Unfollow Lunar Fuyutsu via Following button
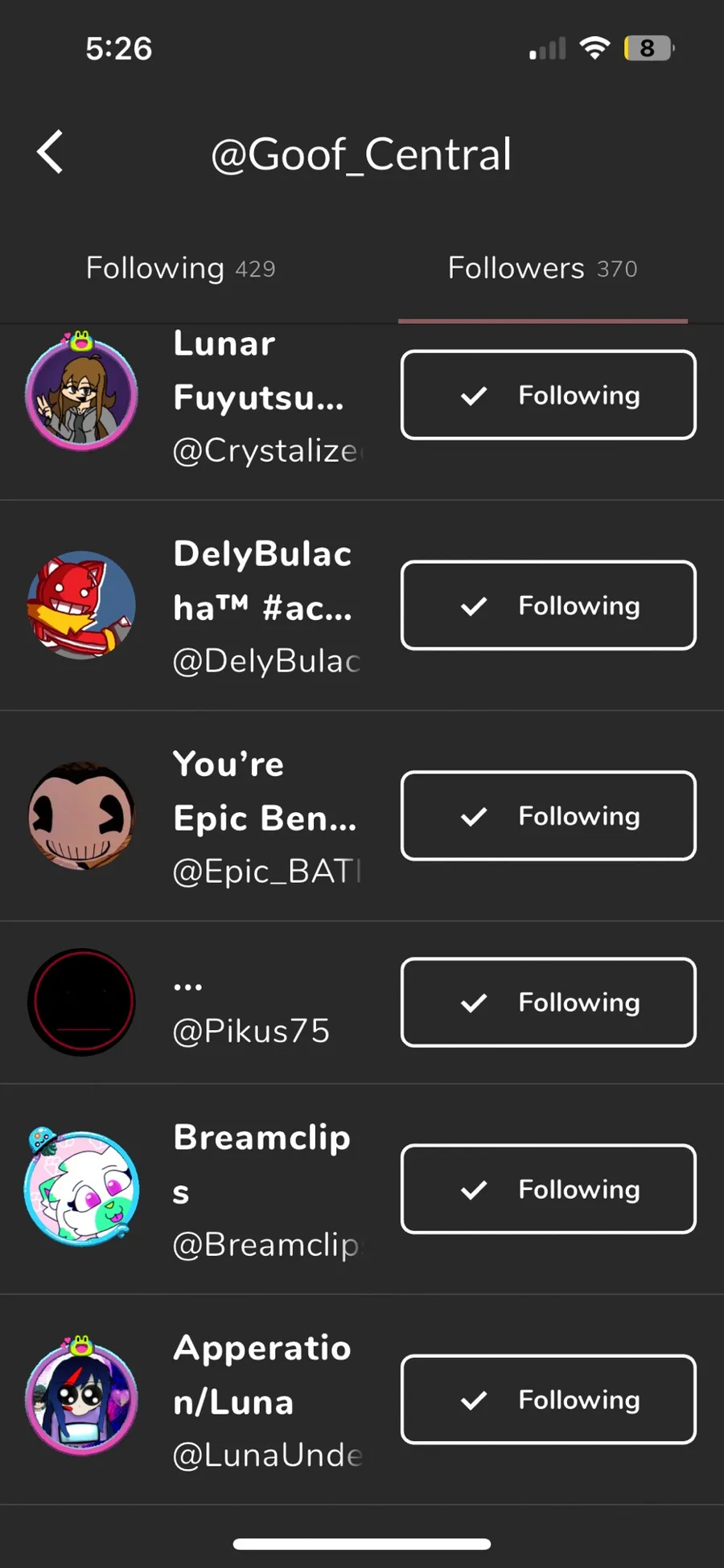The width and height of the screenshot is (724, 1568). pyautogui.click(x=548, y=395)
